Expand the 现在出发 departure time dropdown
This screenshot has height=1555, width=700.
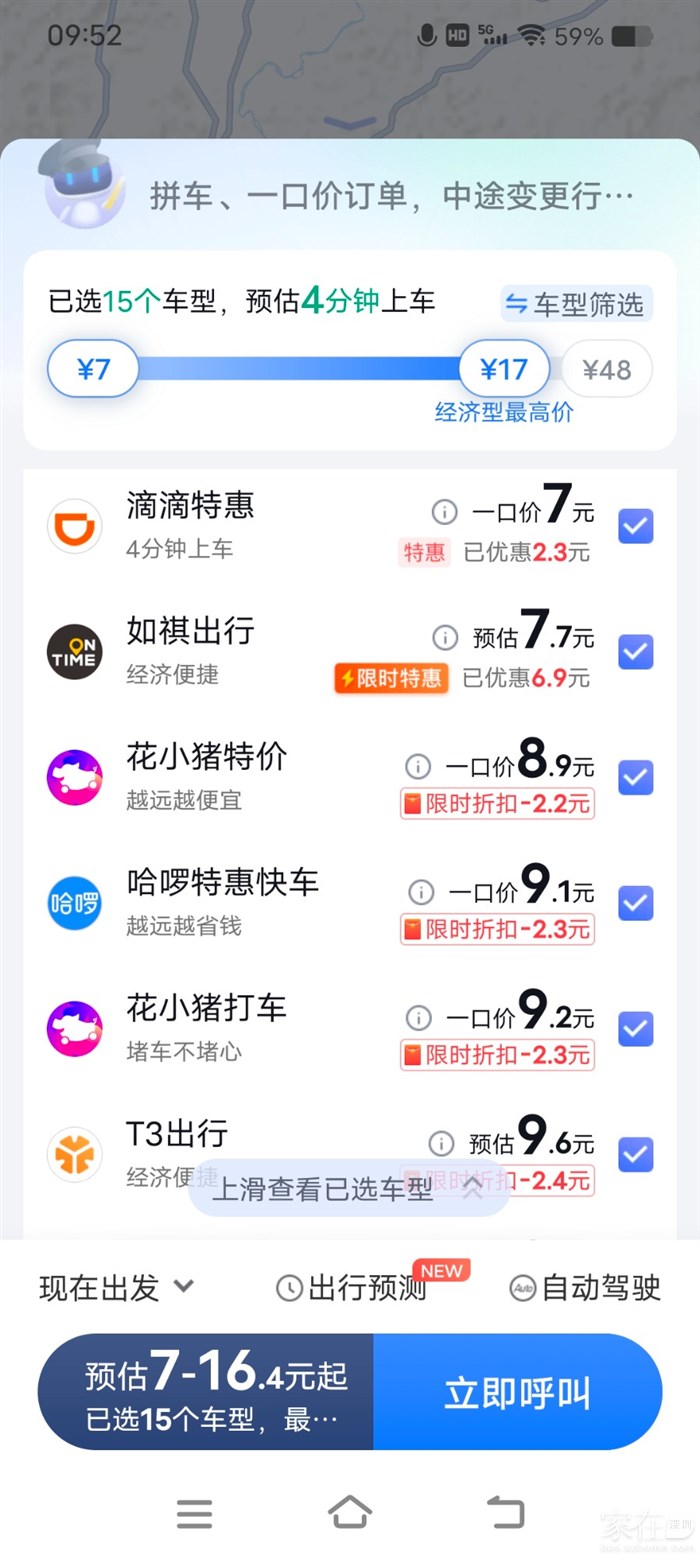(x=116, y=1288)
